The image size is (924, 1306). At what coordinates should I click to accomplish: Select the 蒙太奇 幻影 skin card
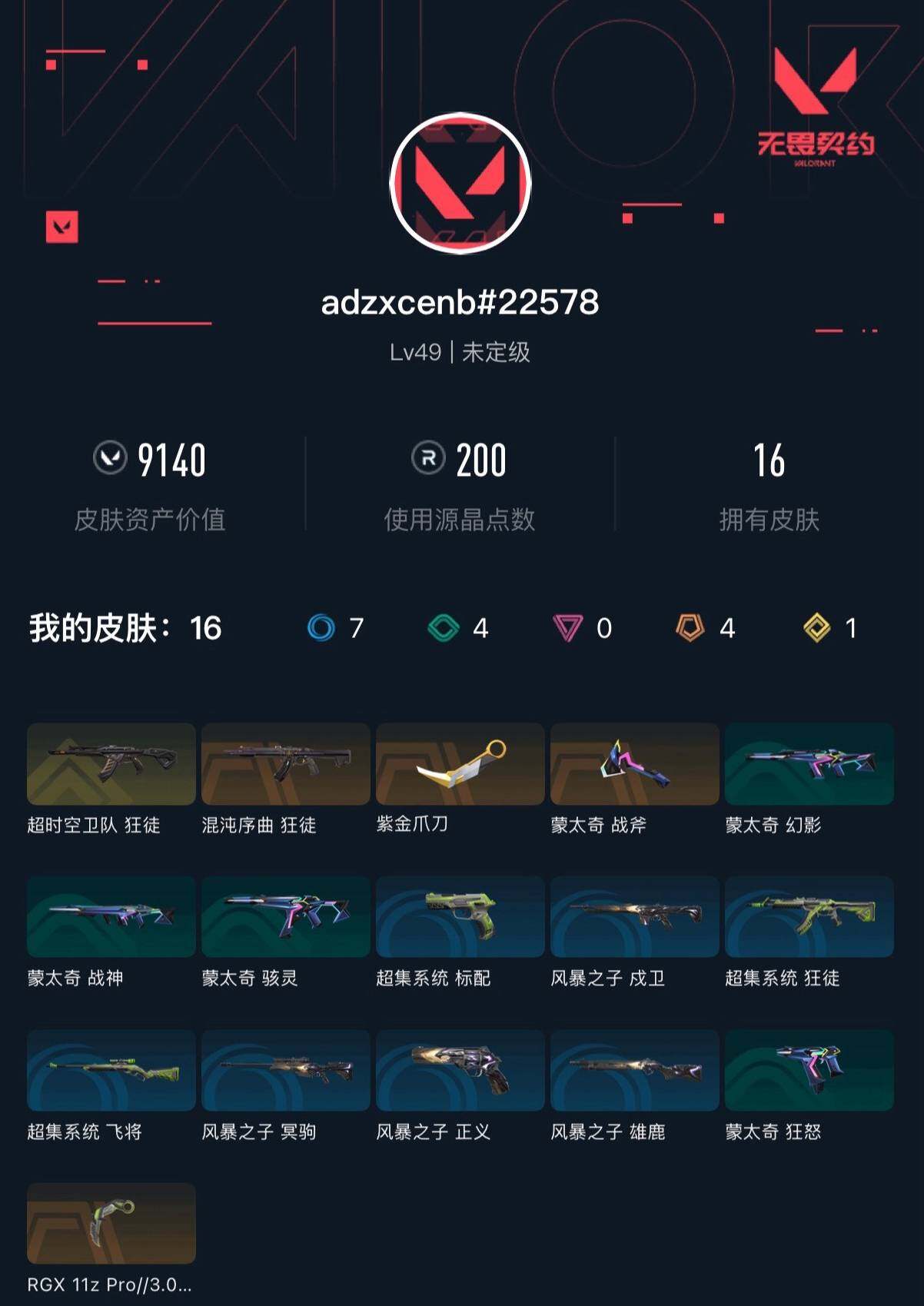click(809, 765)
